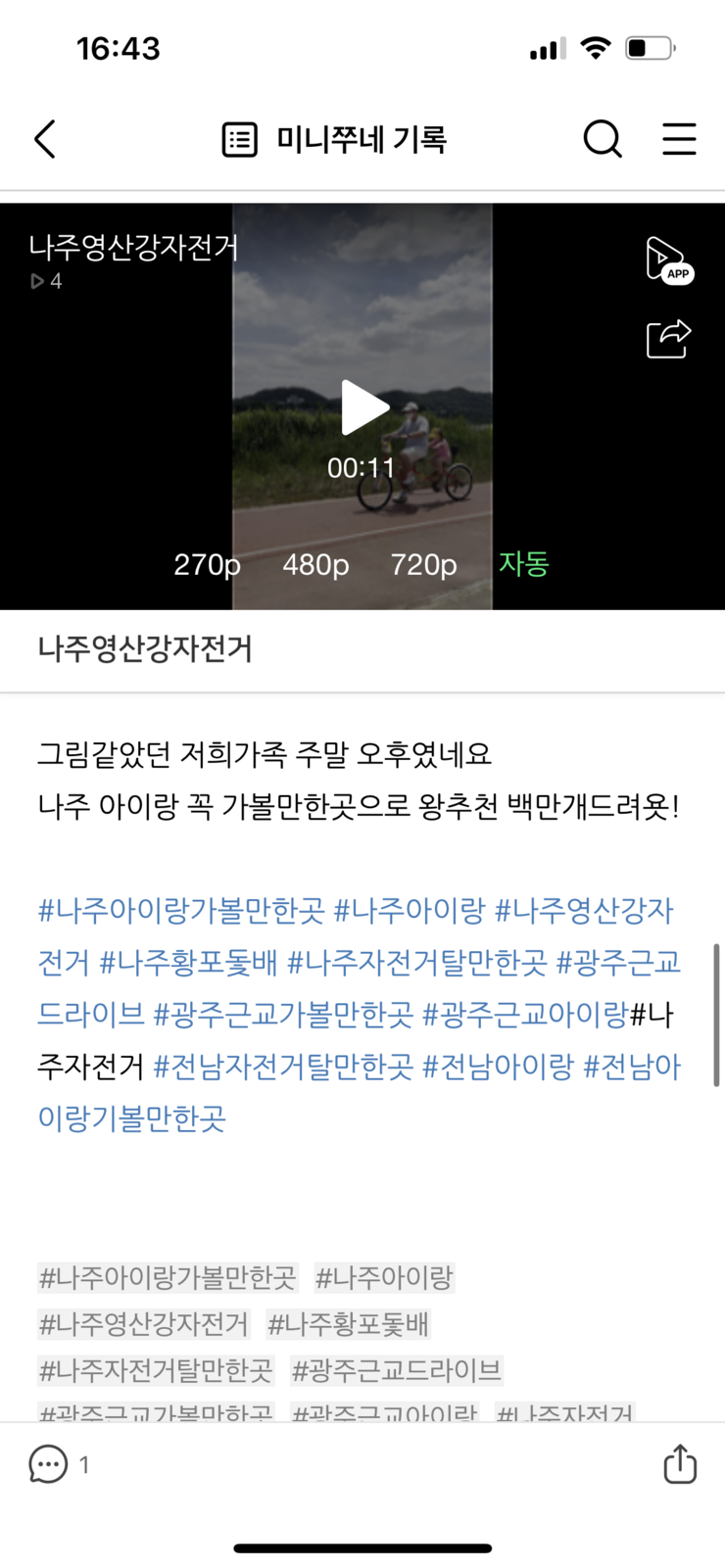The width and height of the screenshot is (725, 1568).
Task: Tap the gray #나주아이랑 tag chip
Action: pos(383,1277)
